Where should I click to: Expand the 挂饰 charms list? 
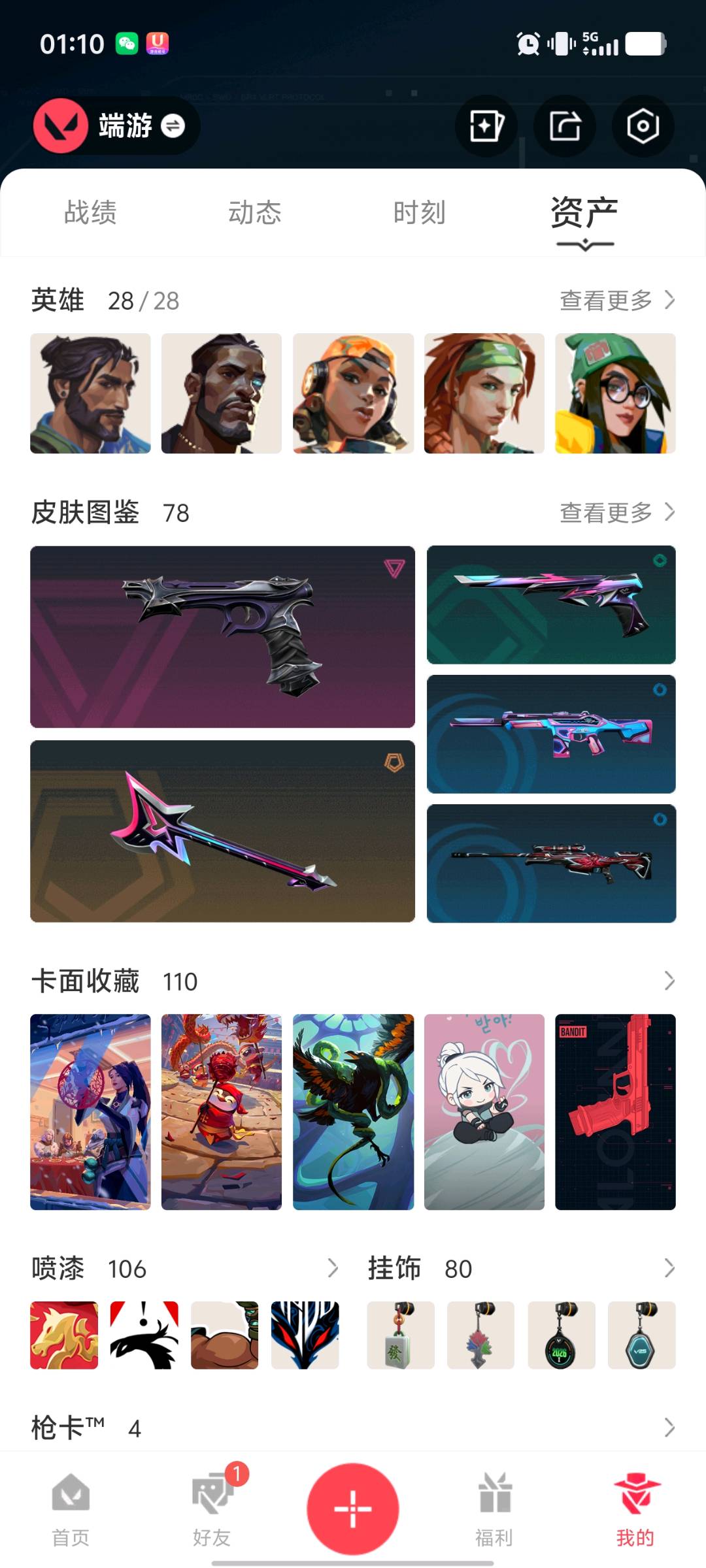pyautogui.click(x=669, y=1268)
